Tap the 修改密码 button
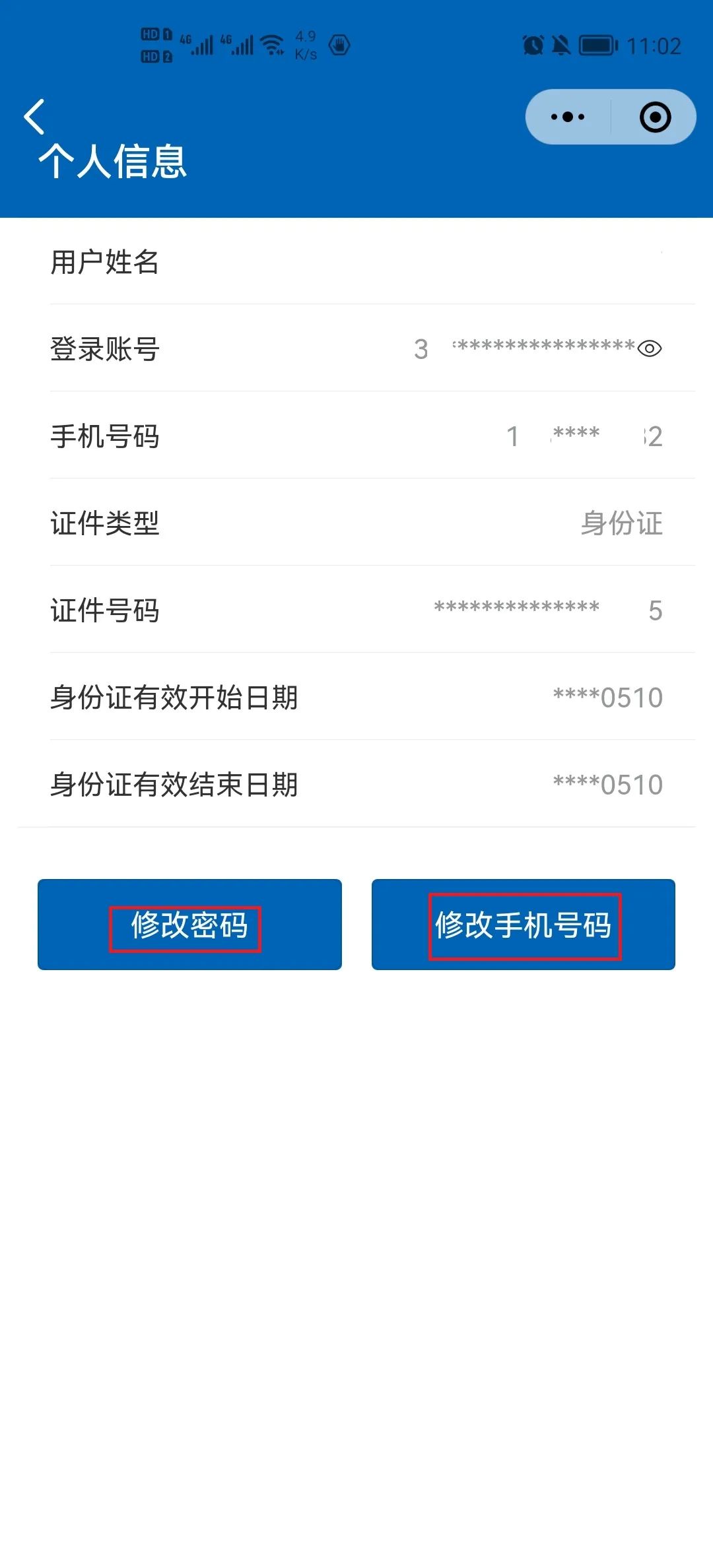713x1568 pixels. click(x=189, y=924)
